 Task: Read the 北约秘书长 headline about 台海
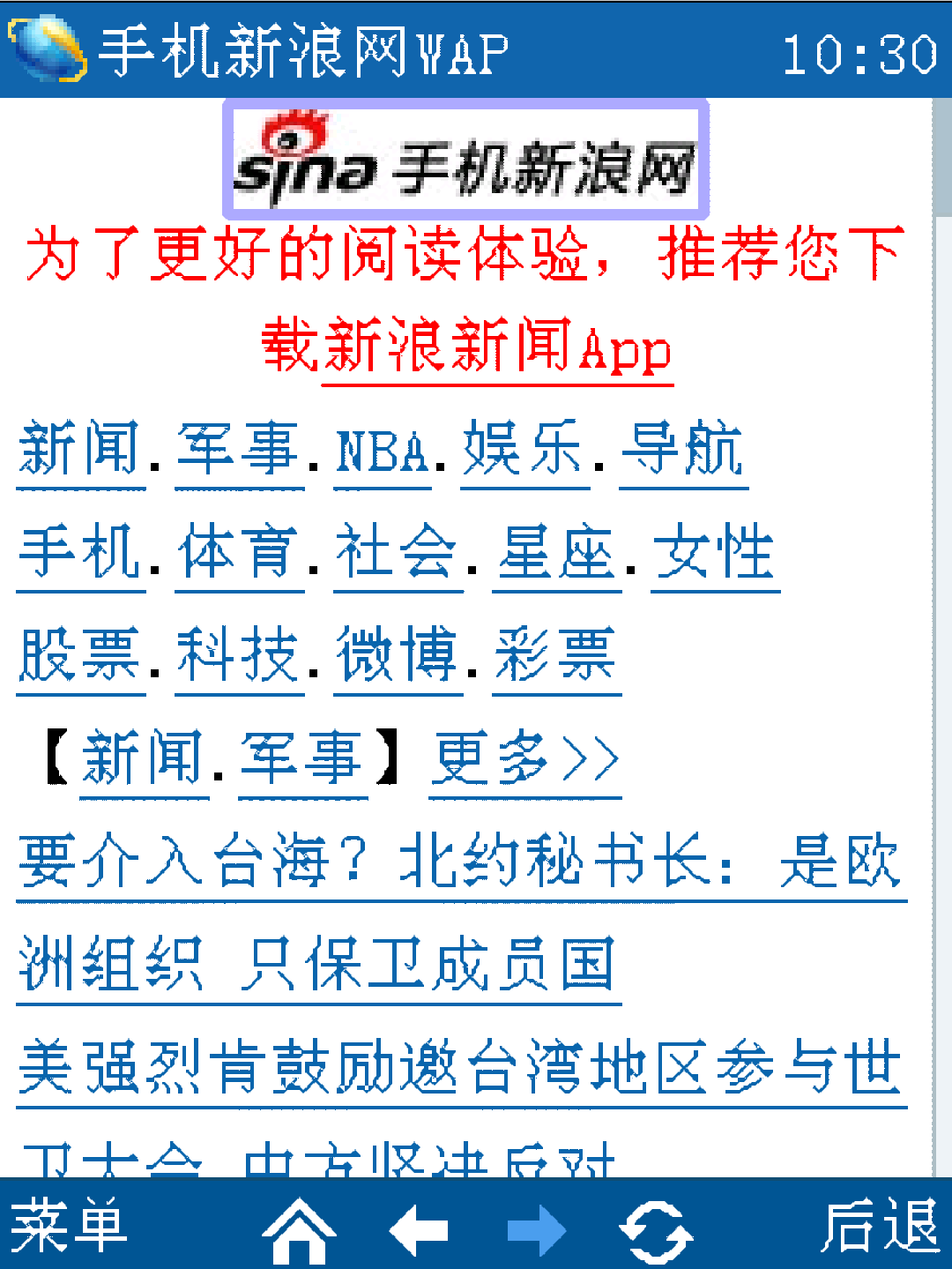(461, 864)
